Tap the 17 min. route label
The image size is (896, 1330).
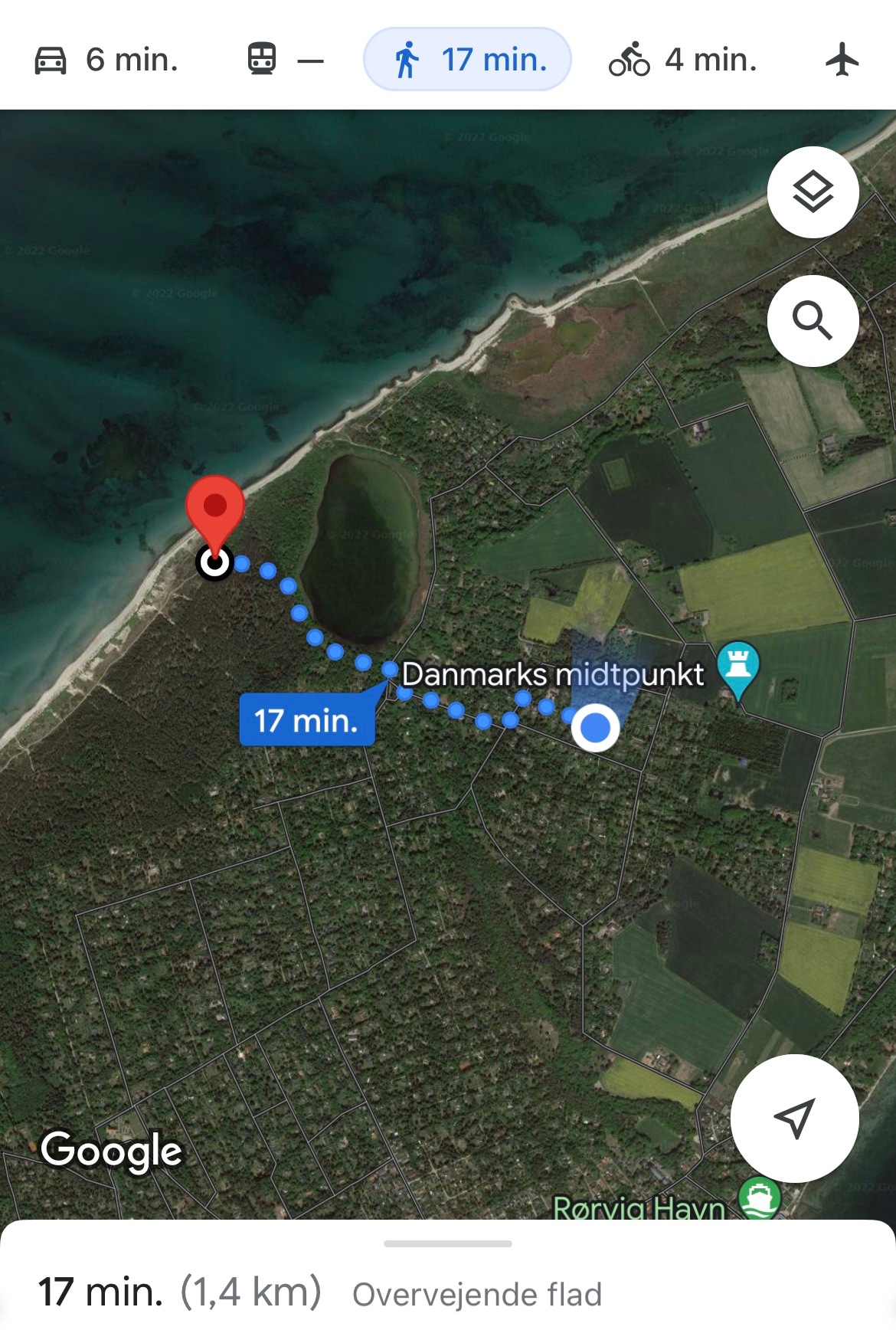[x=306, y=720]
